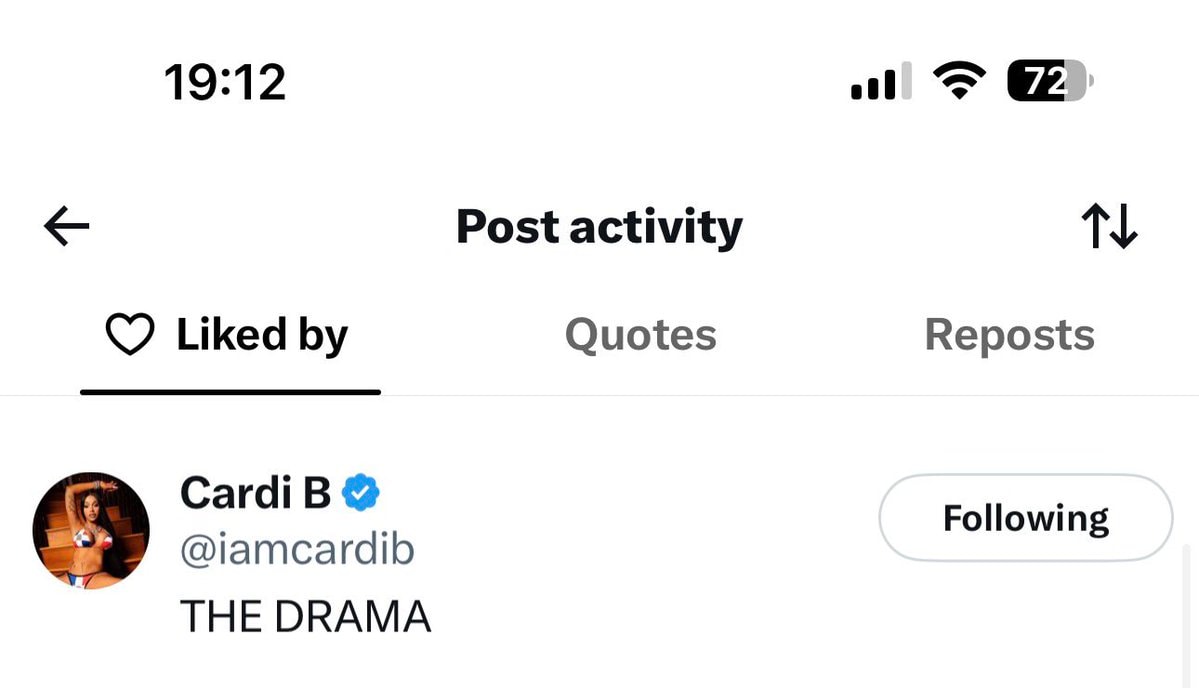Open the sort arrows icon

point(1110,226)
